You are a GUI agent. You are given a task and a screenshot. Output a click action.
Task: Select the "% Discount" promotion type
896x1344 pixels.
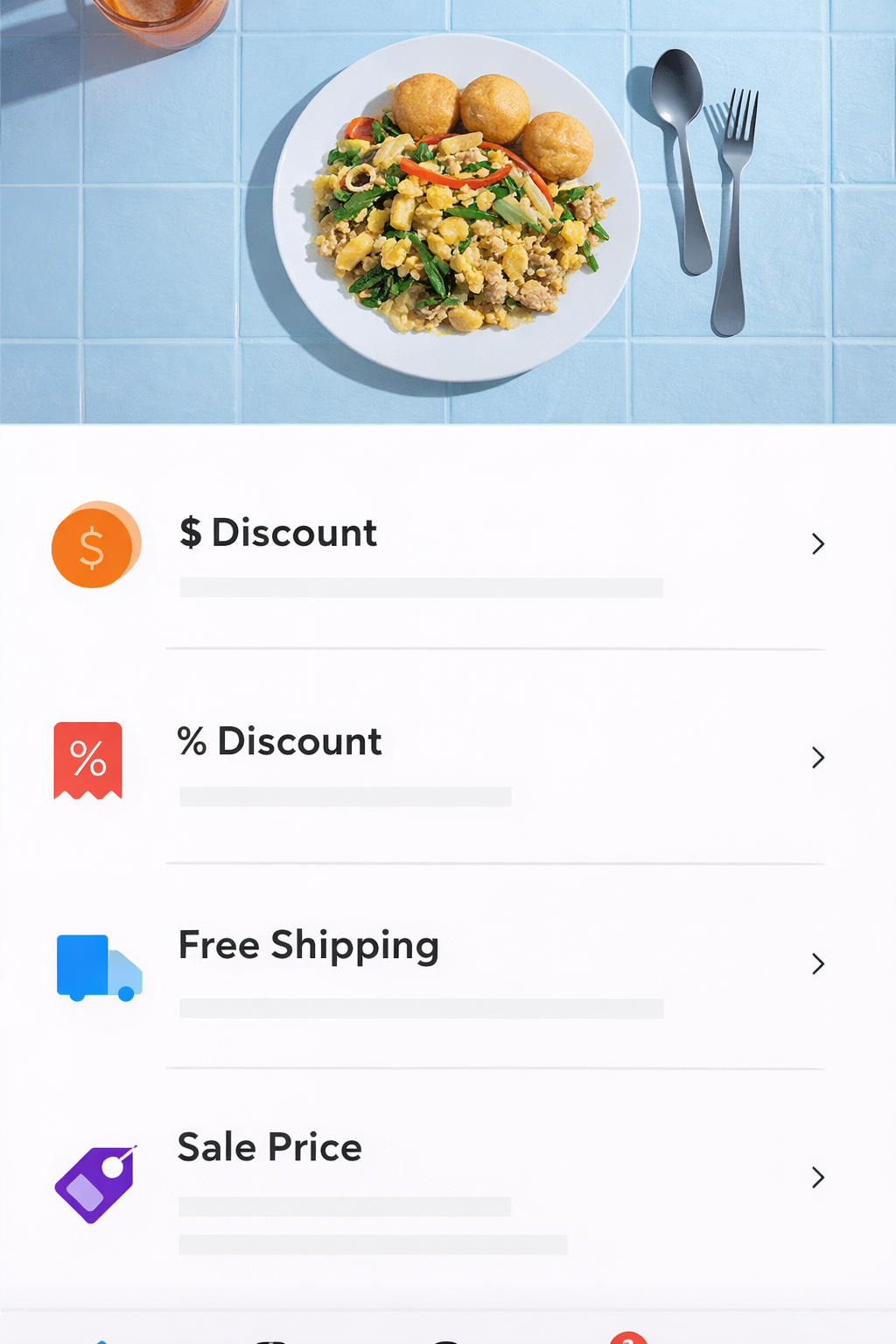tap(279, 741)
